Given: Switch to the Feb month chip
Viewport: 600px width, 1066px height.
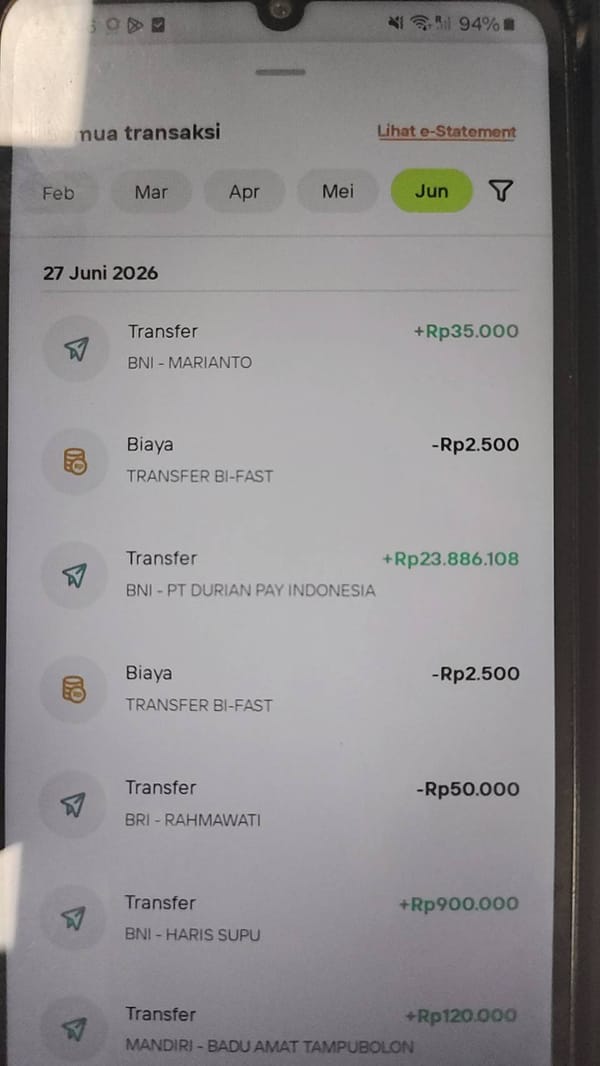Looking at the screenshot, I should [58, 192].
